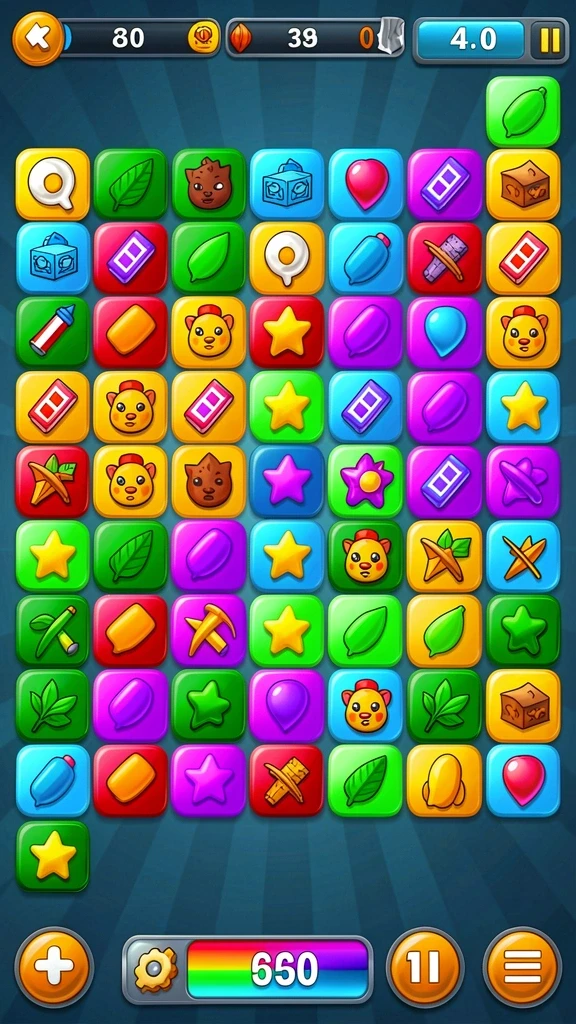The width and height of the screenshot is (576, 1024).
Task: Pause the game using the top-right pause icon
Action: click(x=550, y=40)
